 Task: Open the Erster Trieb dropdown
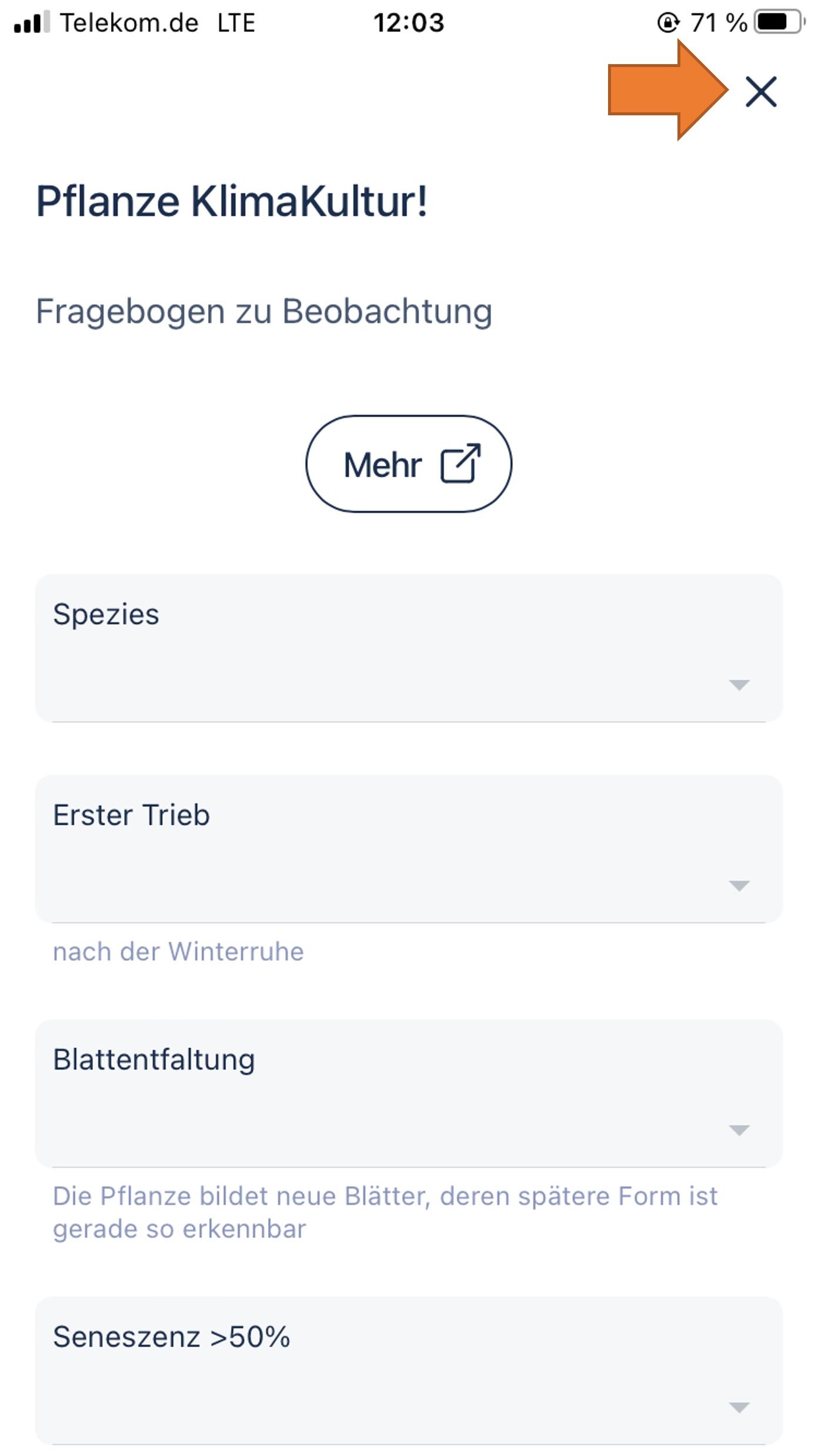coord(409,849)
